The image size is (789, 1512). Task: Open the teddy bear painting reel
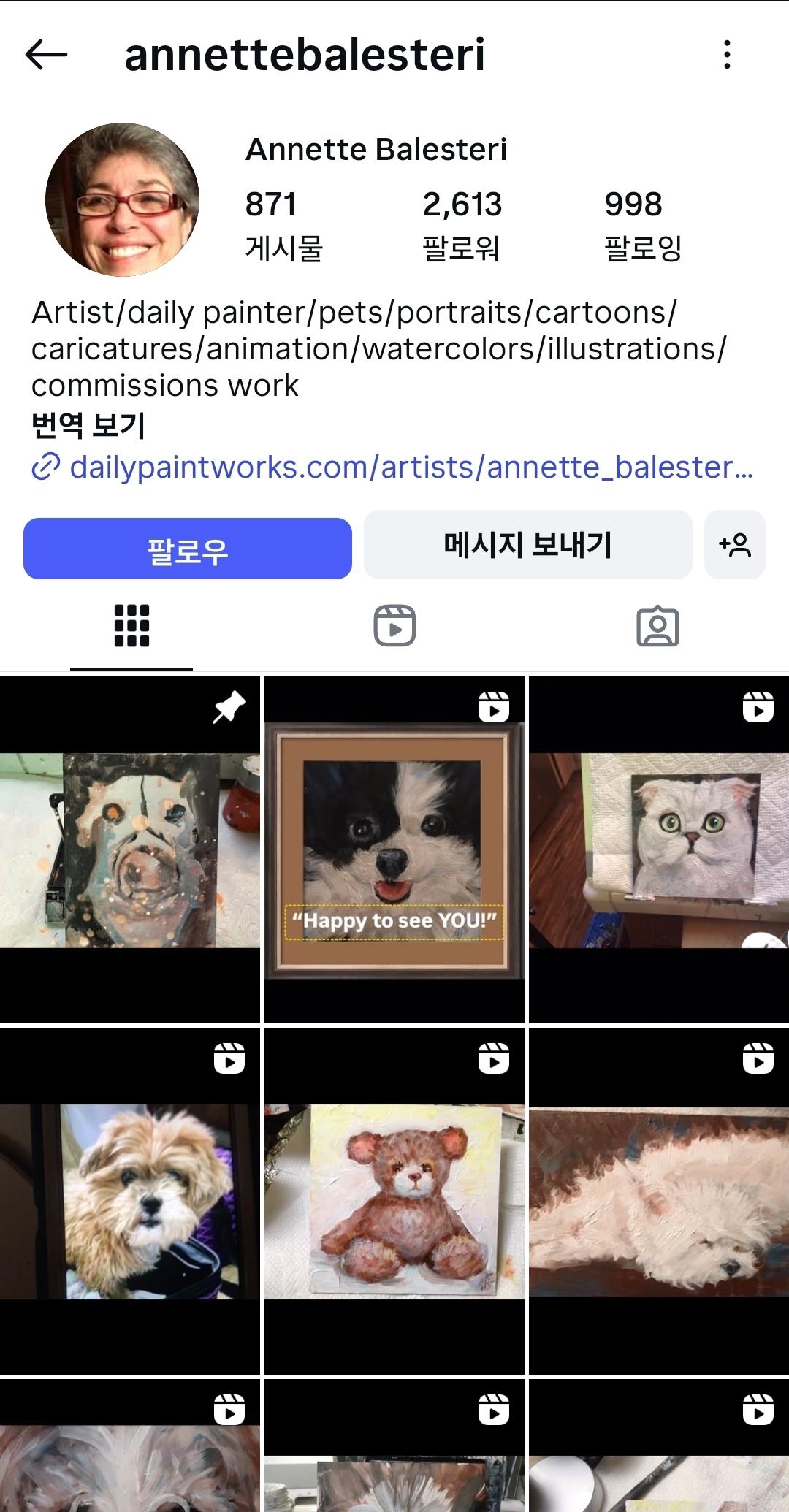coord(394,1201)
